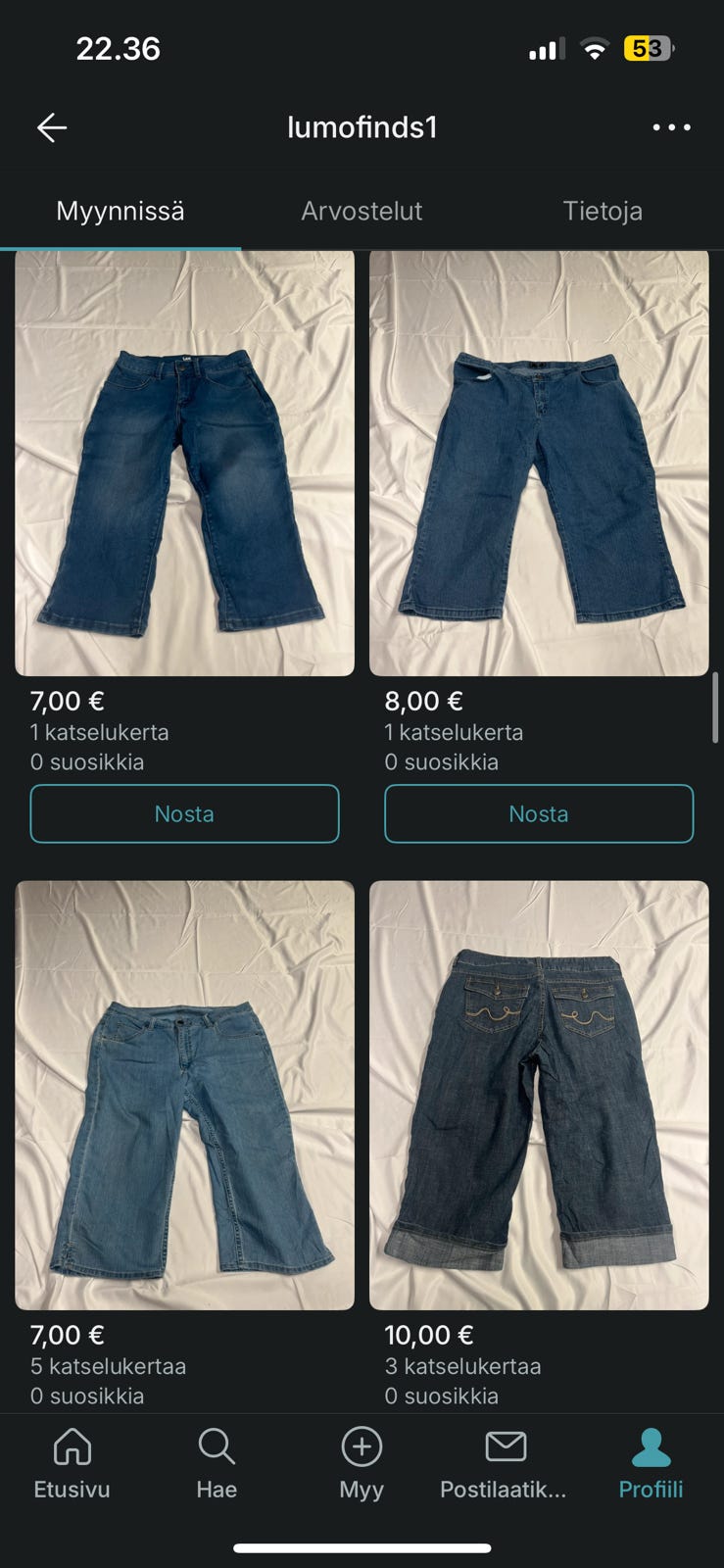724x1568 pixels.
Task: Open the 10,00 € dark jeans listing
Action: (539, 1095)
